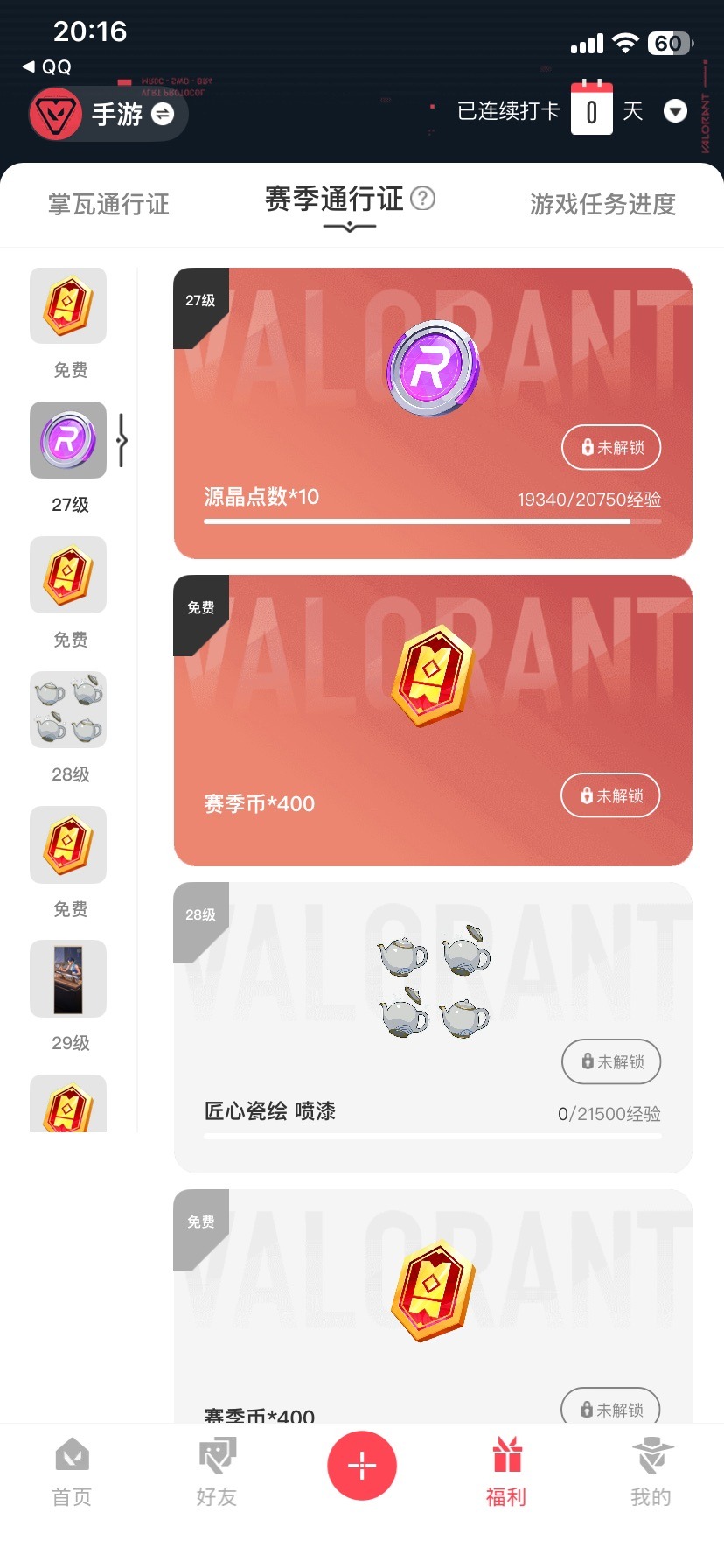The image size is (724, 1568).
Task: Tap the lock on 源晶点数*10 reward card
Action: click(x=610, y=447)
